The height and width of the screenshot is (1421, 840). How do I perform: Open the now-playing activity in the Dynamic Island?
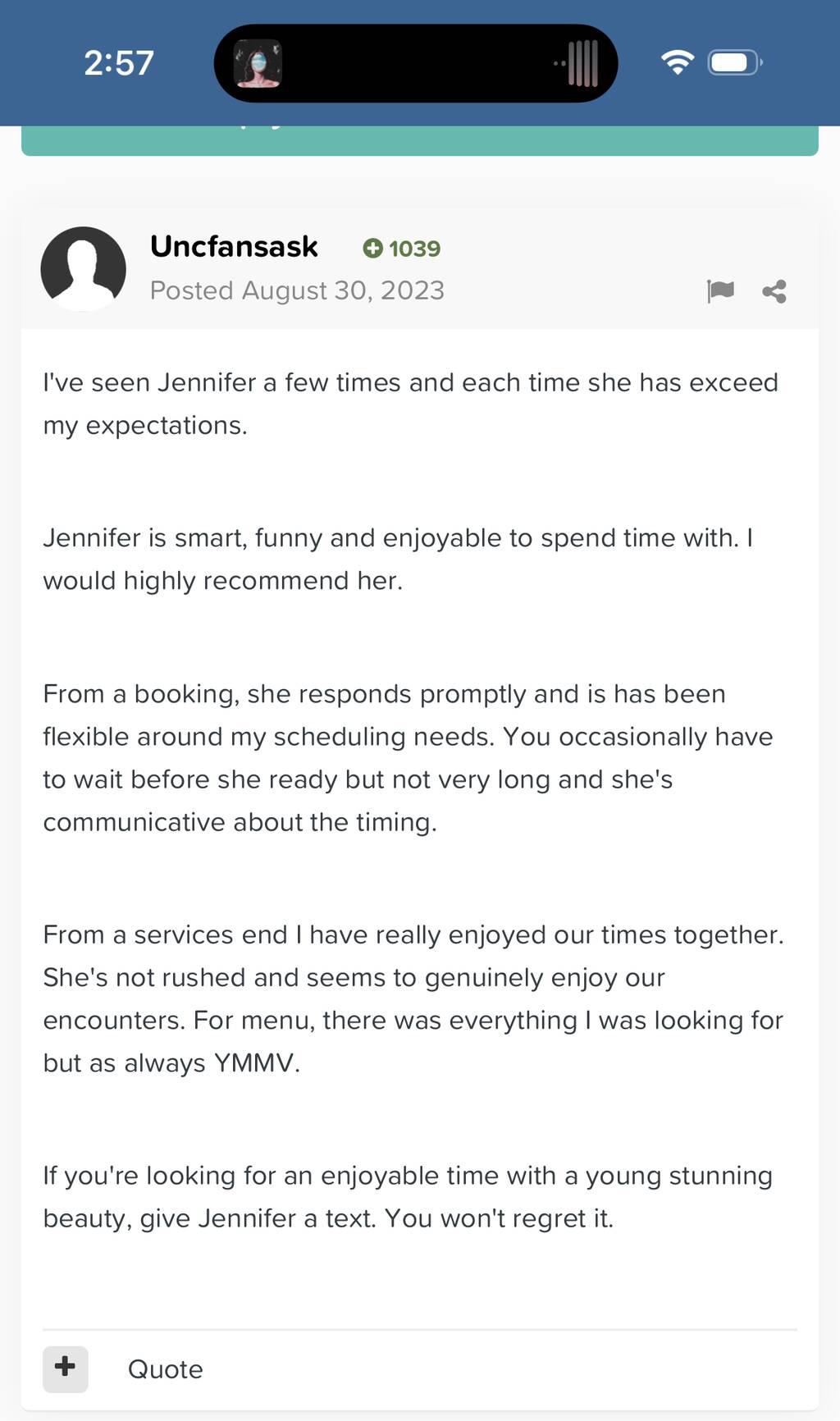click(x=415, y=63)
